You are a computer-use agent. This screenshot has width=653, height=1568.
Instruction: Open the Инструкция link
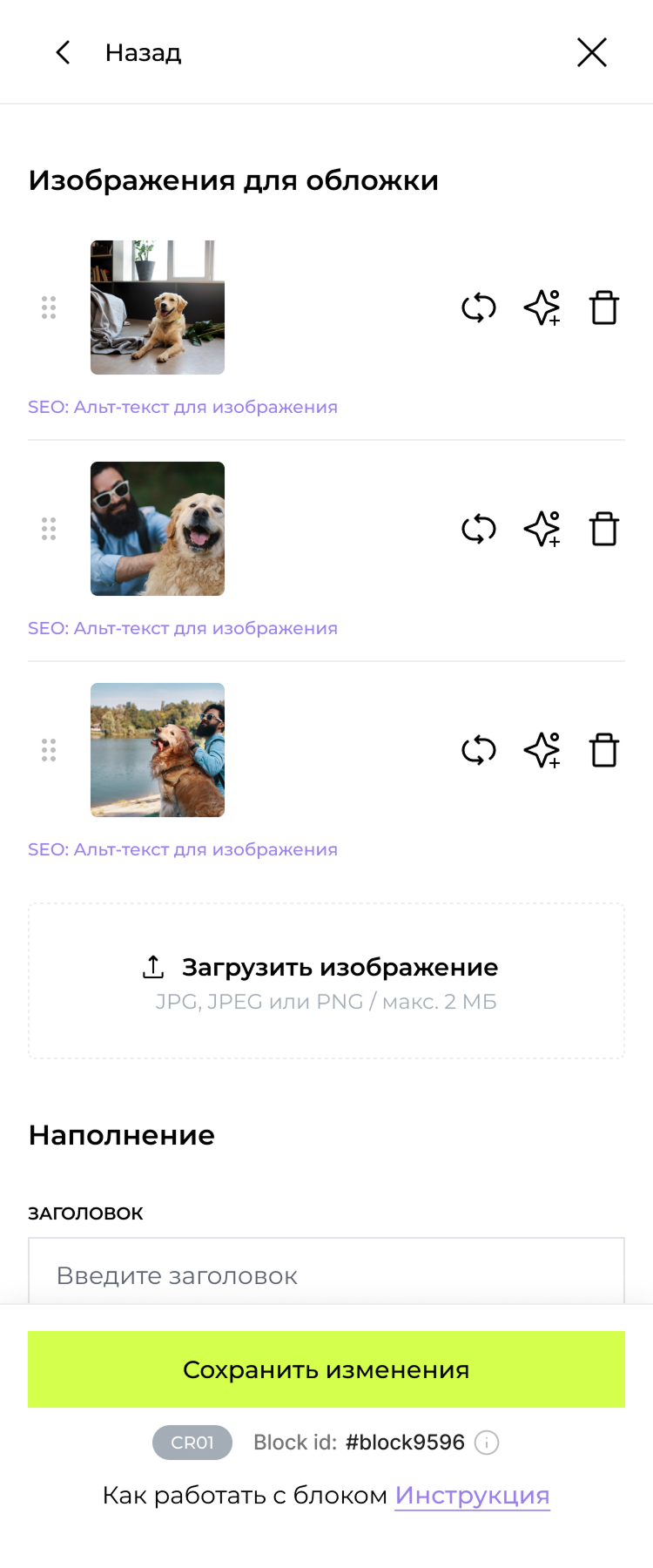pos(472,1495)
